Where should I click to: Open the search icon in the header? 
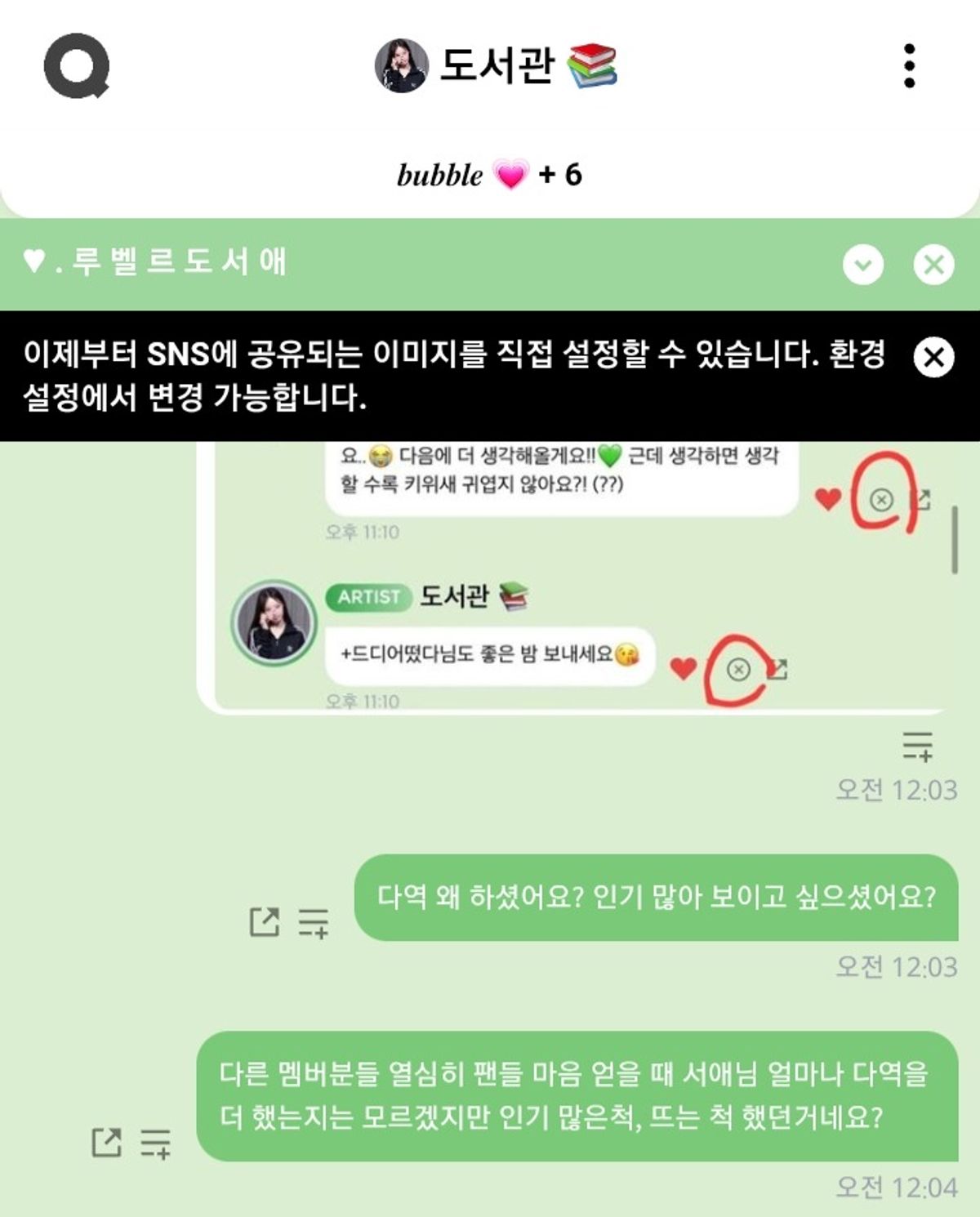pos(76,65)
